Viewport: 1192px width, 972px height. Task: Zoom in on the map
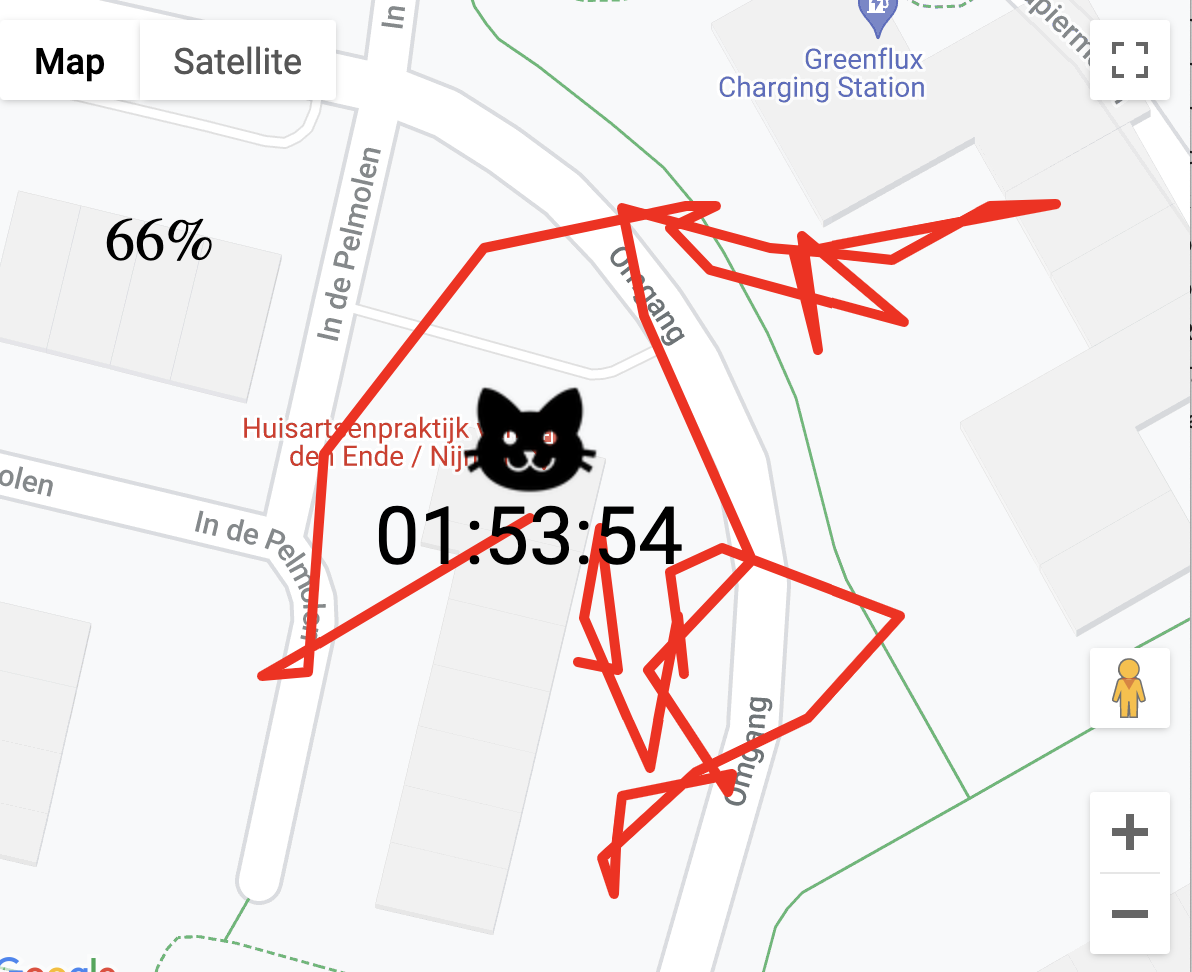[1129, 832]
